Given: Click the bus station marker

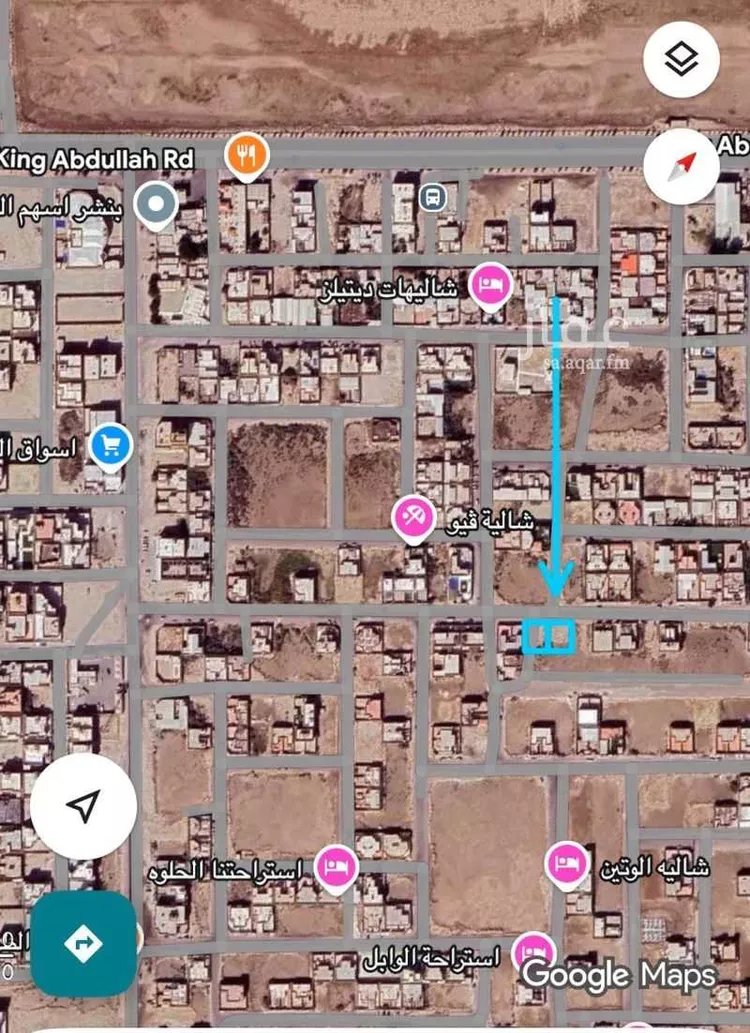Looking at the screenshot, I should pos(431,199).
